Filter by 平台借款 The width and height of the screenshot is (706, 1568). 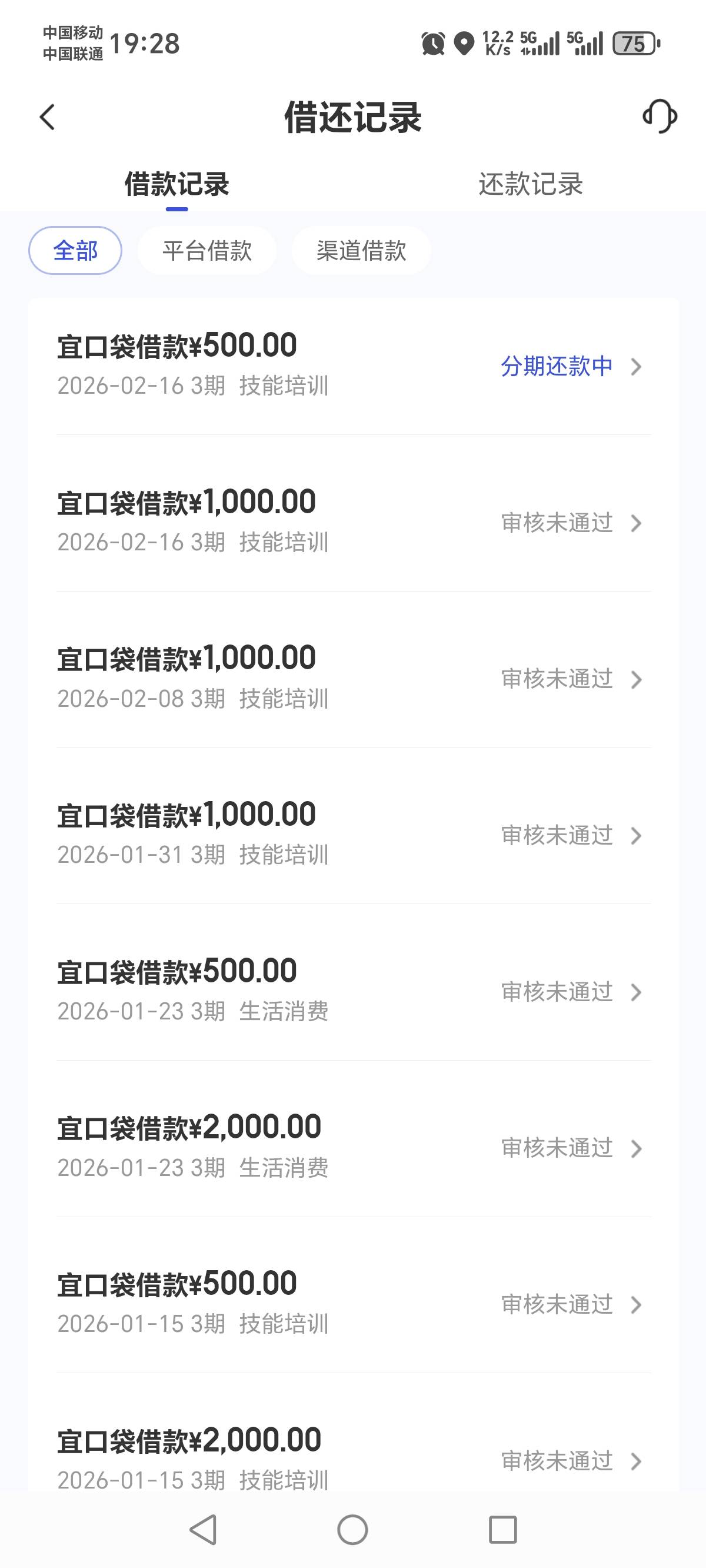coord(207,250)
